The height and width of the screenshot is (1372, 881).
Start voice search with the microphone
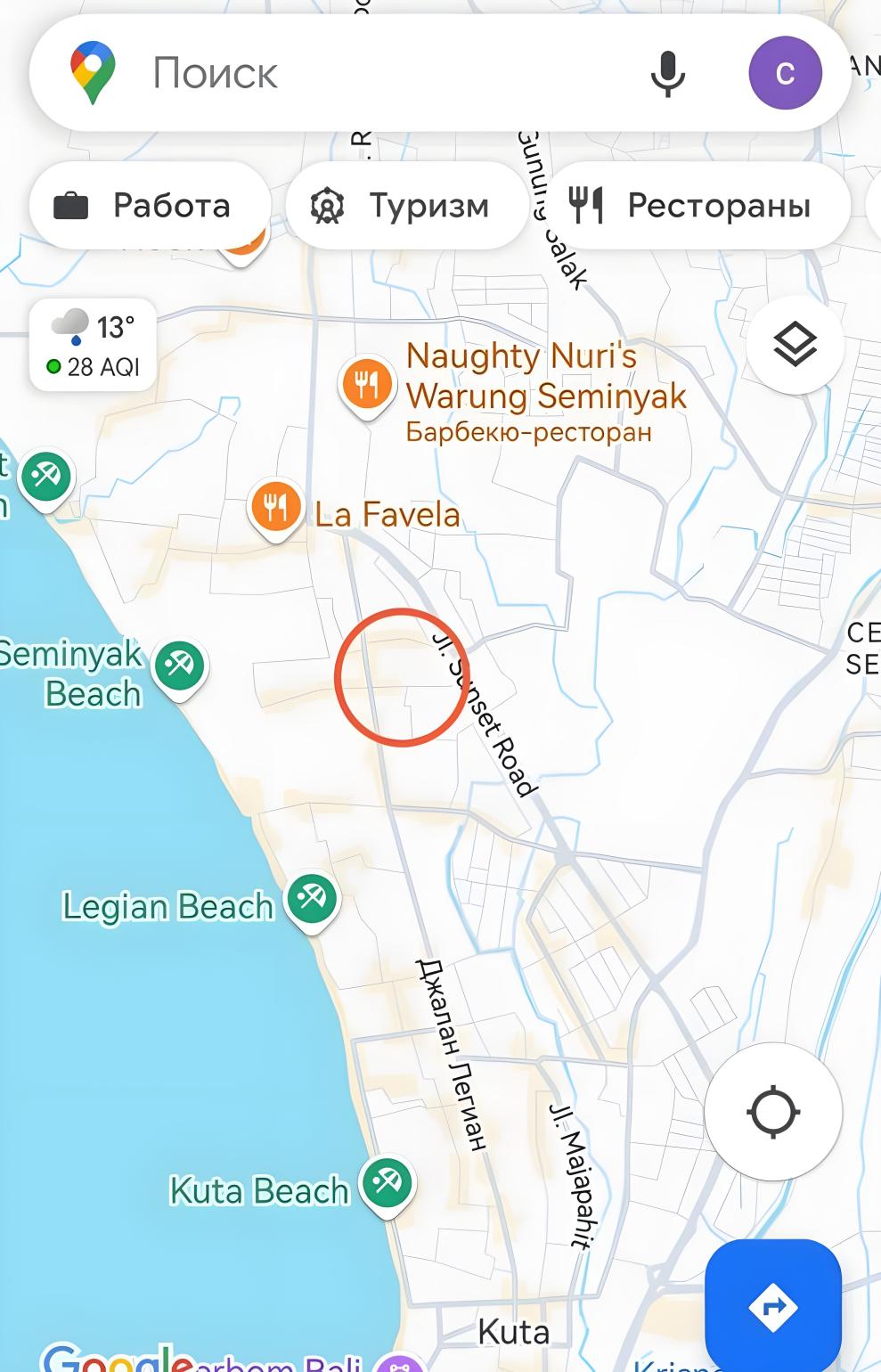[667, 73]
